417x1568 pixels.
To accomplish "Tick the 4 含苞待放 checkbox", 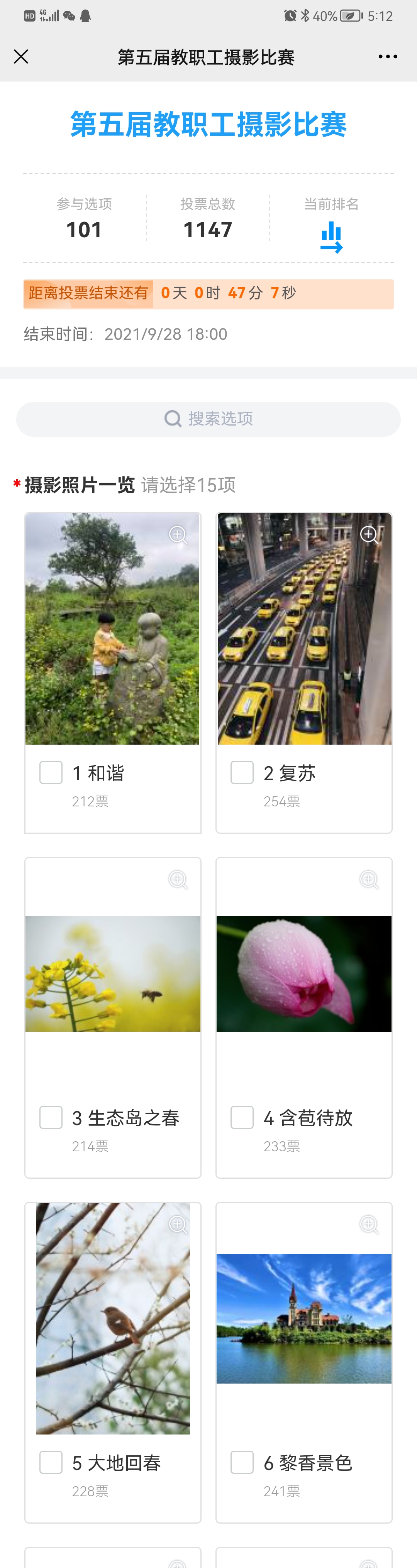I will tap(242, 1118).
